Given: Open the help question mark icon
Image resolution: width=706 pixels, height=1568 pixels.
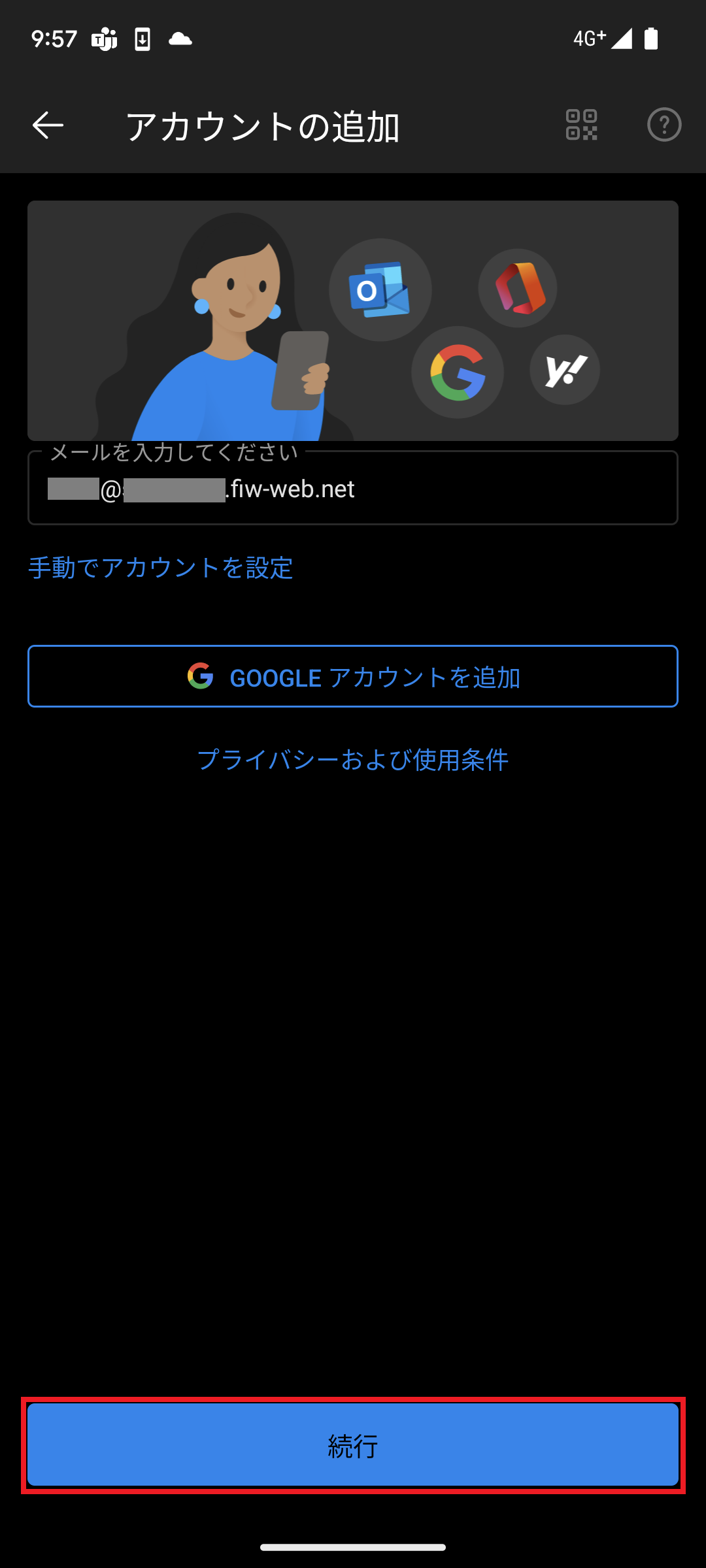Looking at the screenshot, I should pos(664,125).
